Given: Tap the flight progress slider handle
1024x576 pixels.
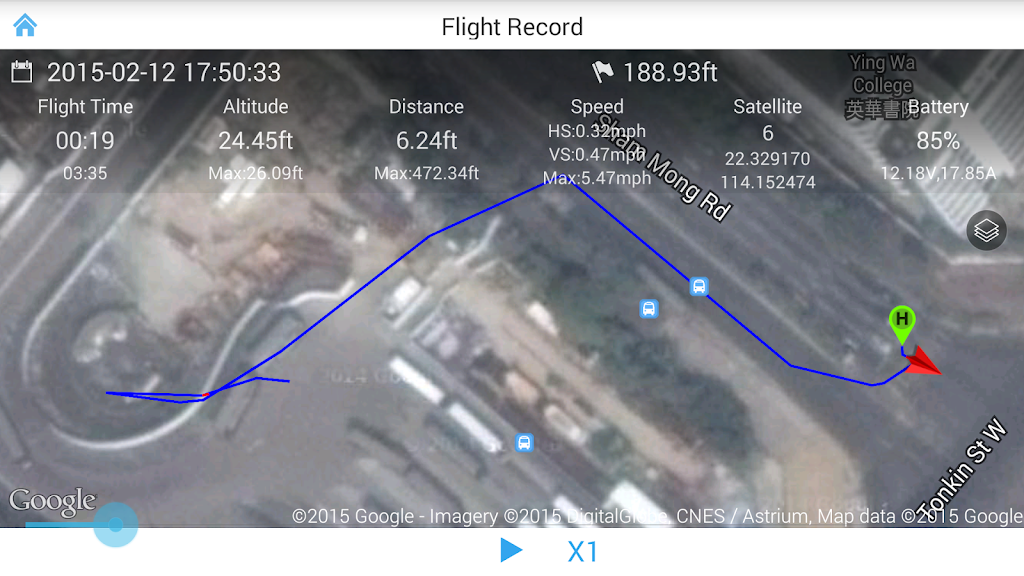Looking at the screenshot, I should (x=116, y=524).
